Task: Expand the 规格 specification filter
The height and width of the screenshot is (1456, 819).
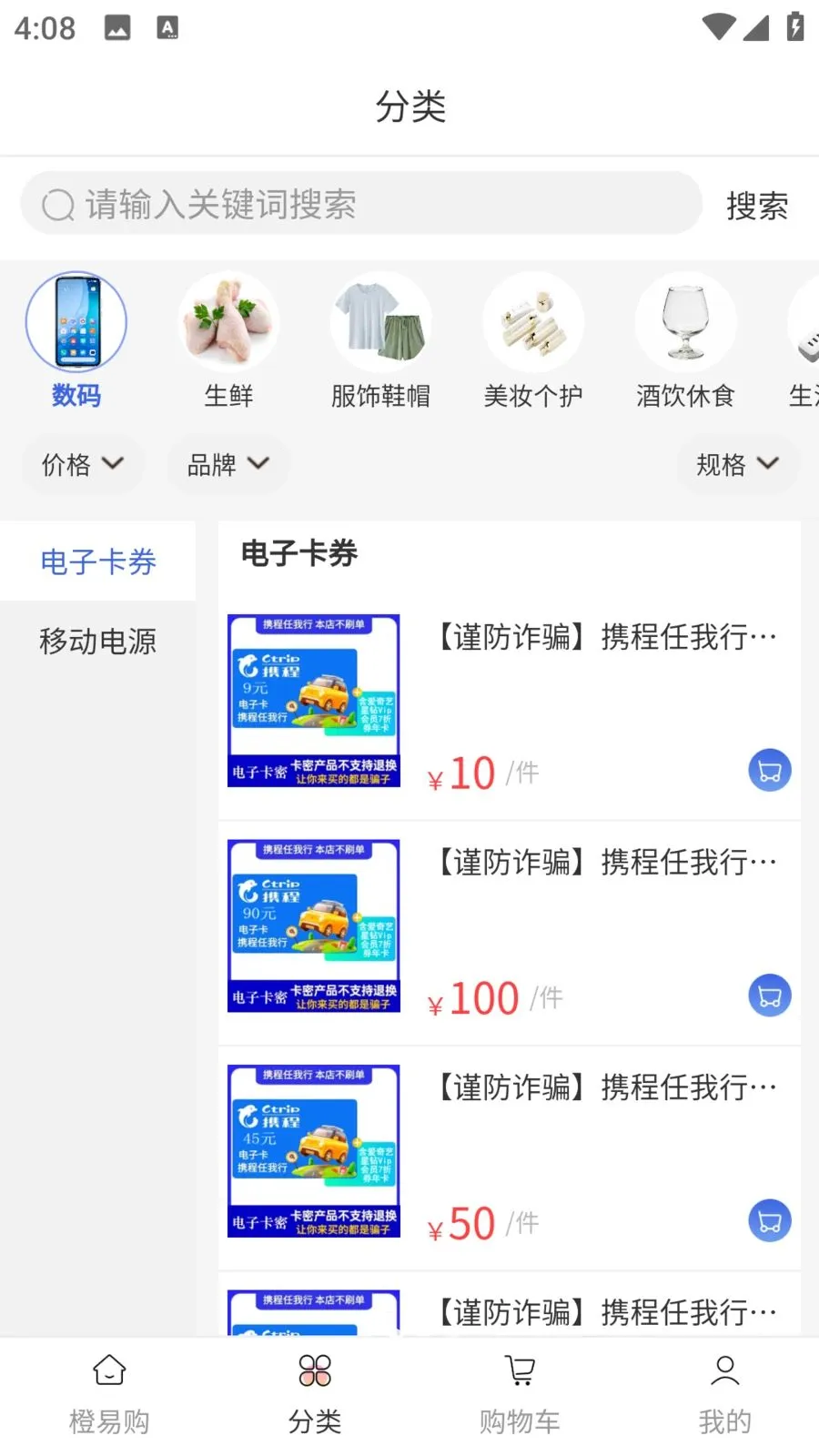Action: pos(738,464)
